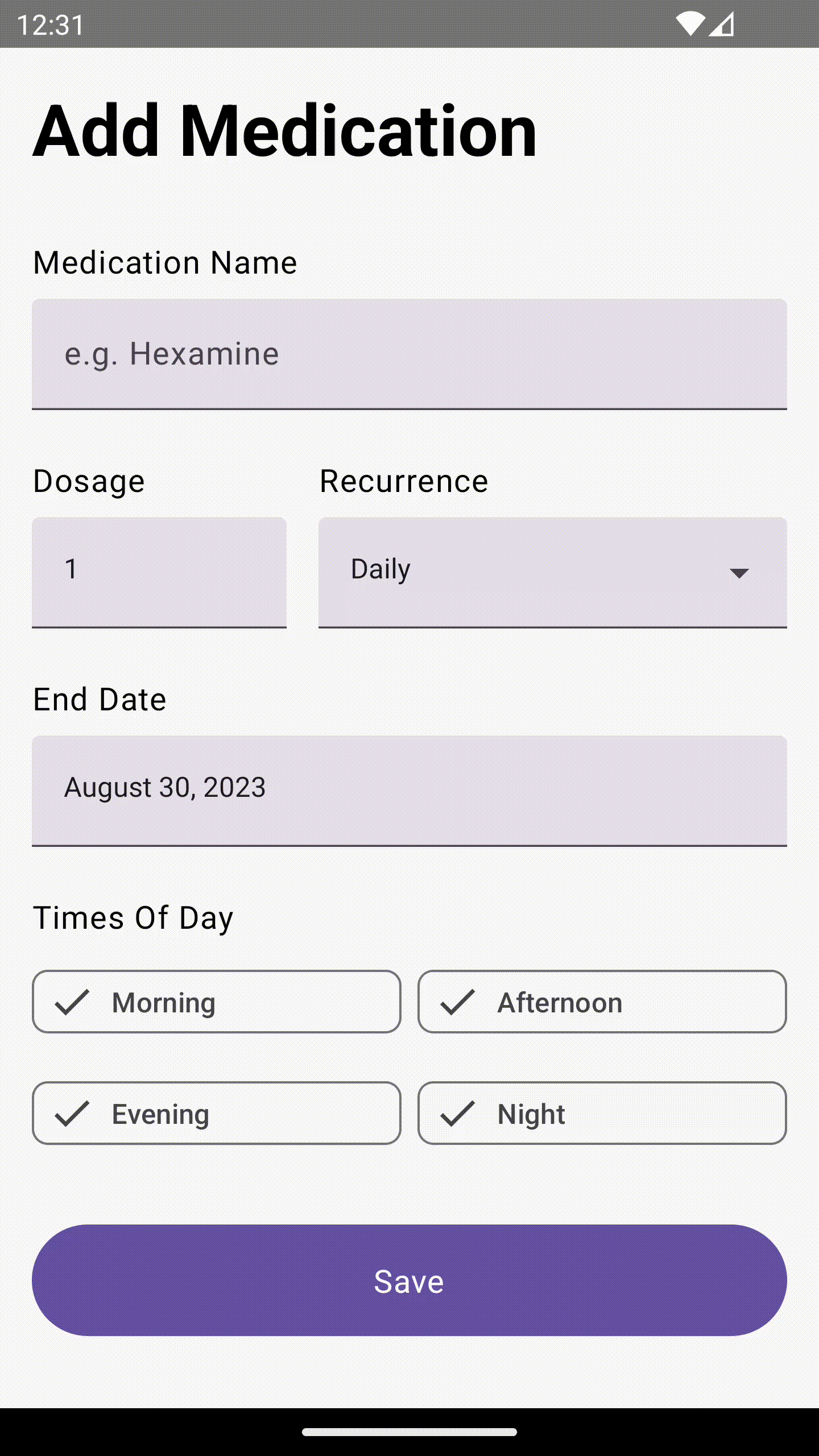
Task: Expand the Recurrence dropdown showing Daily
Action: coord(552,572)
